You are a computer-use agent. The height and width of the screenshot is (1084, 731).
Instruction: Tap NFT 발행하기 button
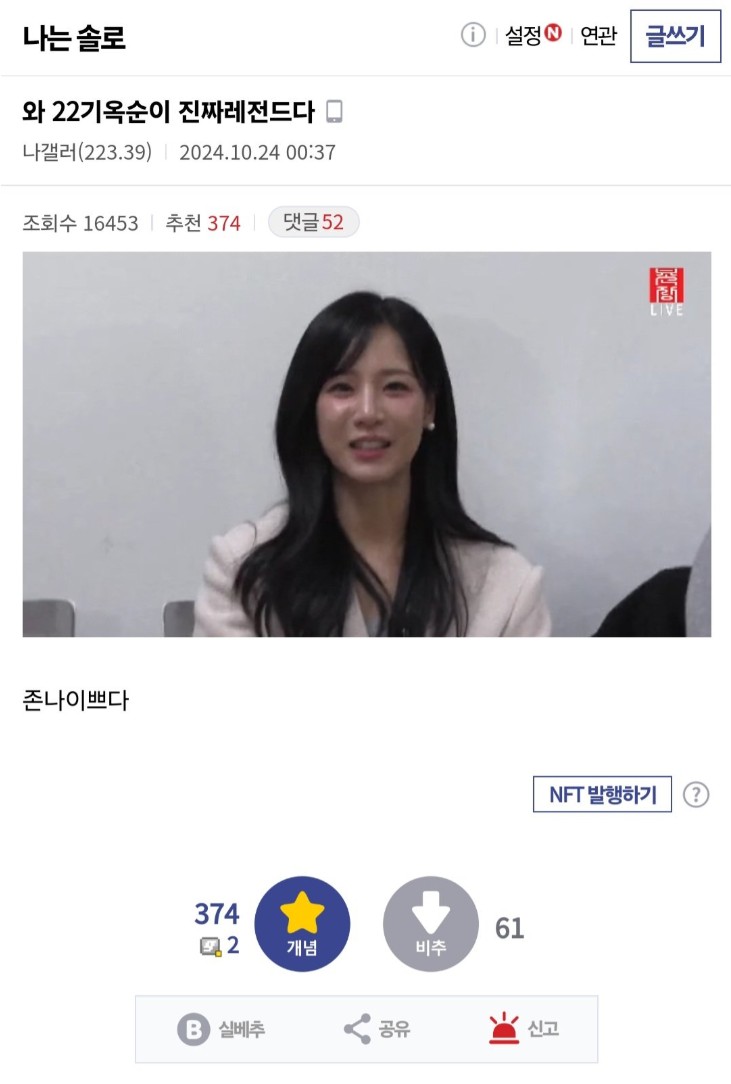coord(602,795)
